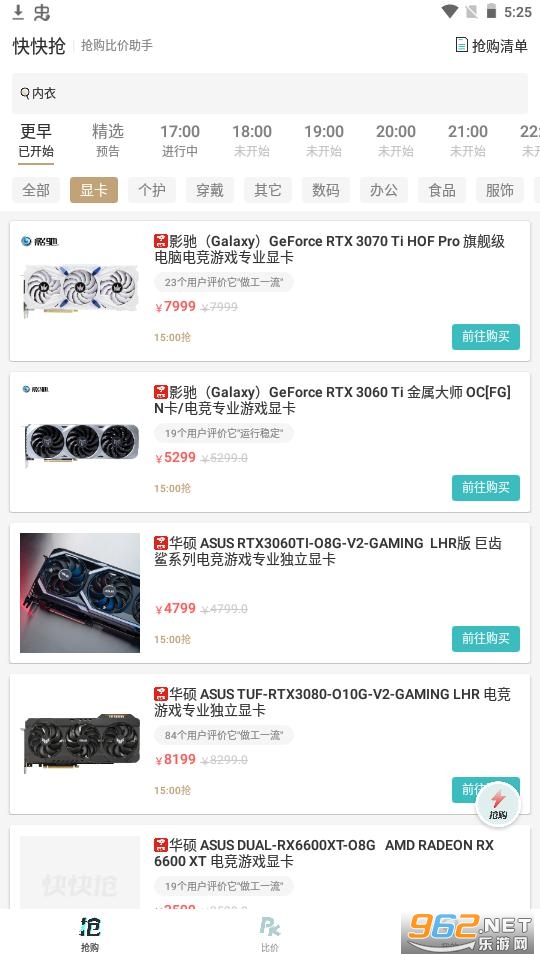Select the 19:00 time slot
The height and width of the screenshot is (960, 540).
tap(324, 140)
